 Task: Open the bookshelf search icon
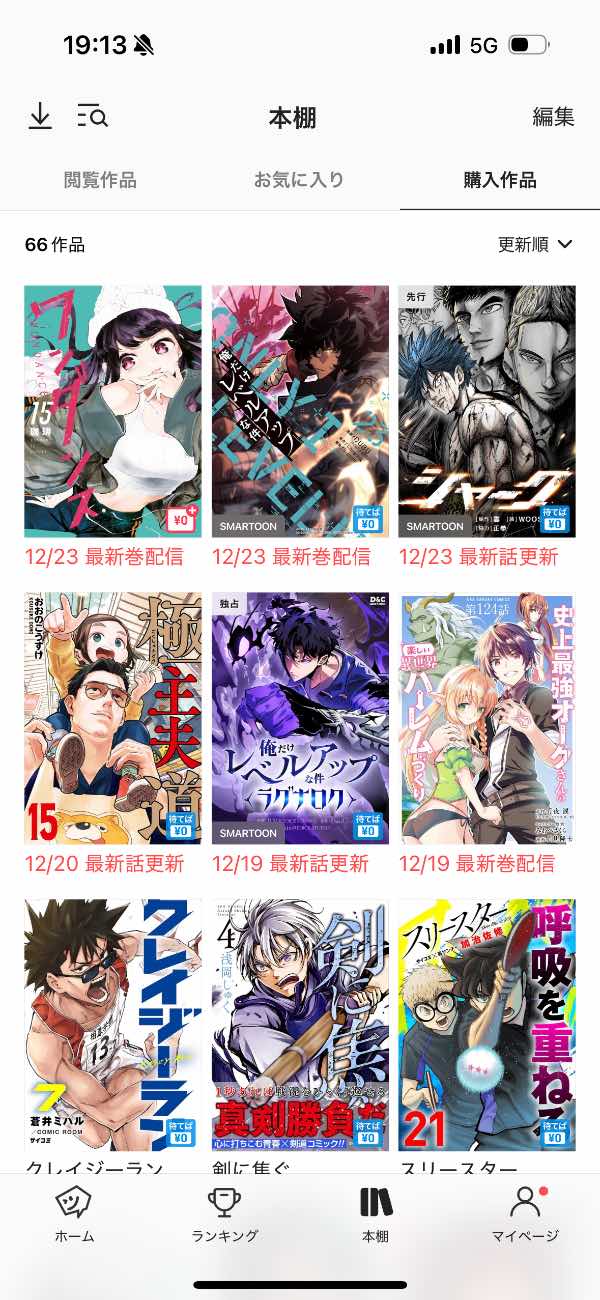coord(92,117)
